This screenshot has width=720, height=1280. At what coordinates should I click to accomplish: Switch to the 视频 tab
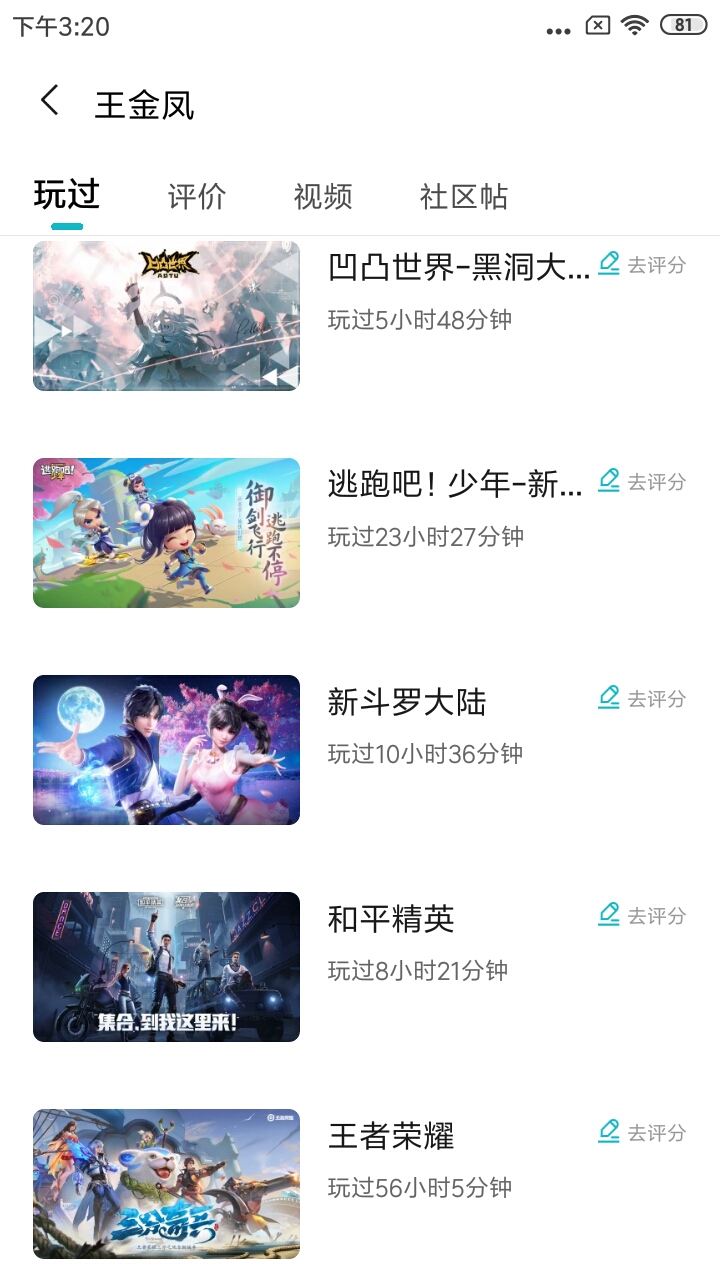[322, 196]
